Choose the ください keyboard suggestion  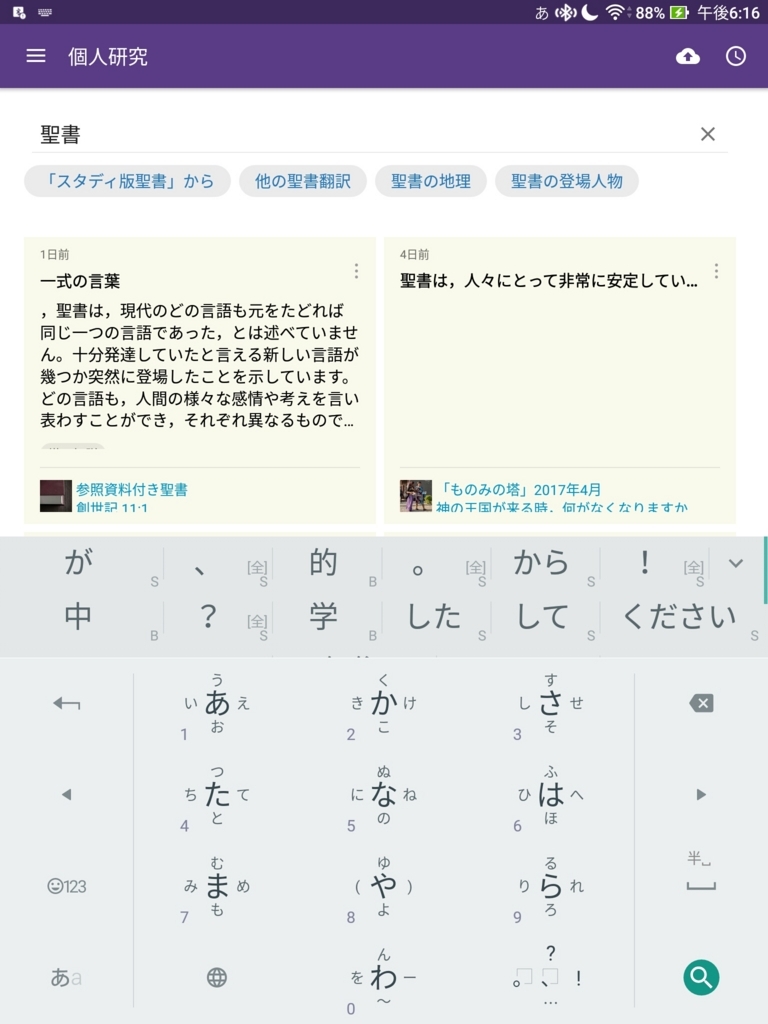tap(679, 616)
